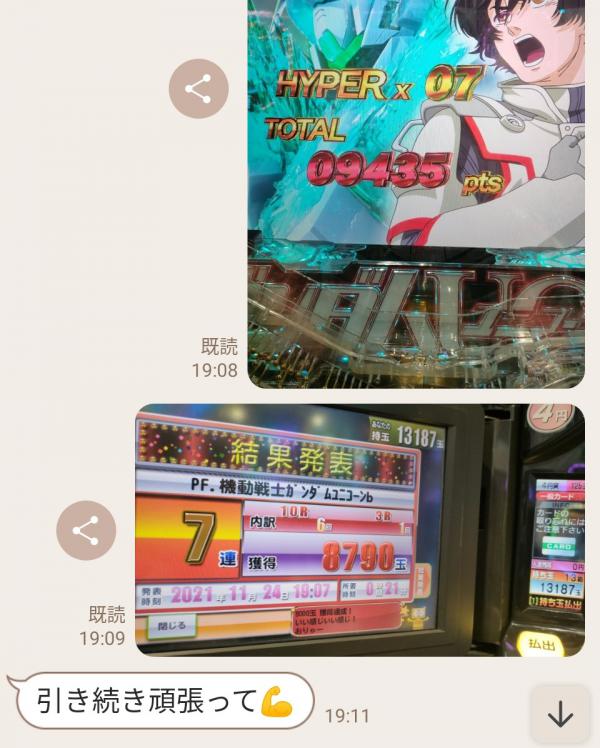The width and height of the screenshot is (600, 748).
Task: Jump to latest message with down arrow
Action: [560, 714]
